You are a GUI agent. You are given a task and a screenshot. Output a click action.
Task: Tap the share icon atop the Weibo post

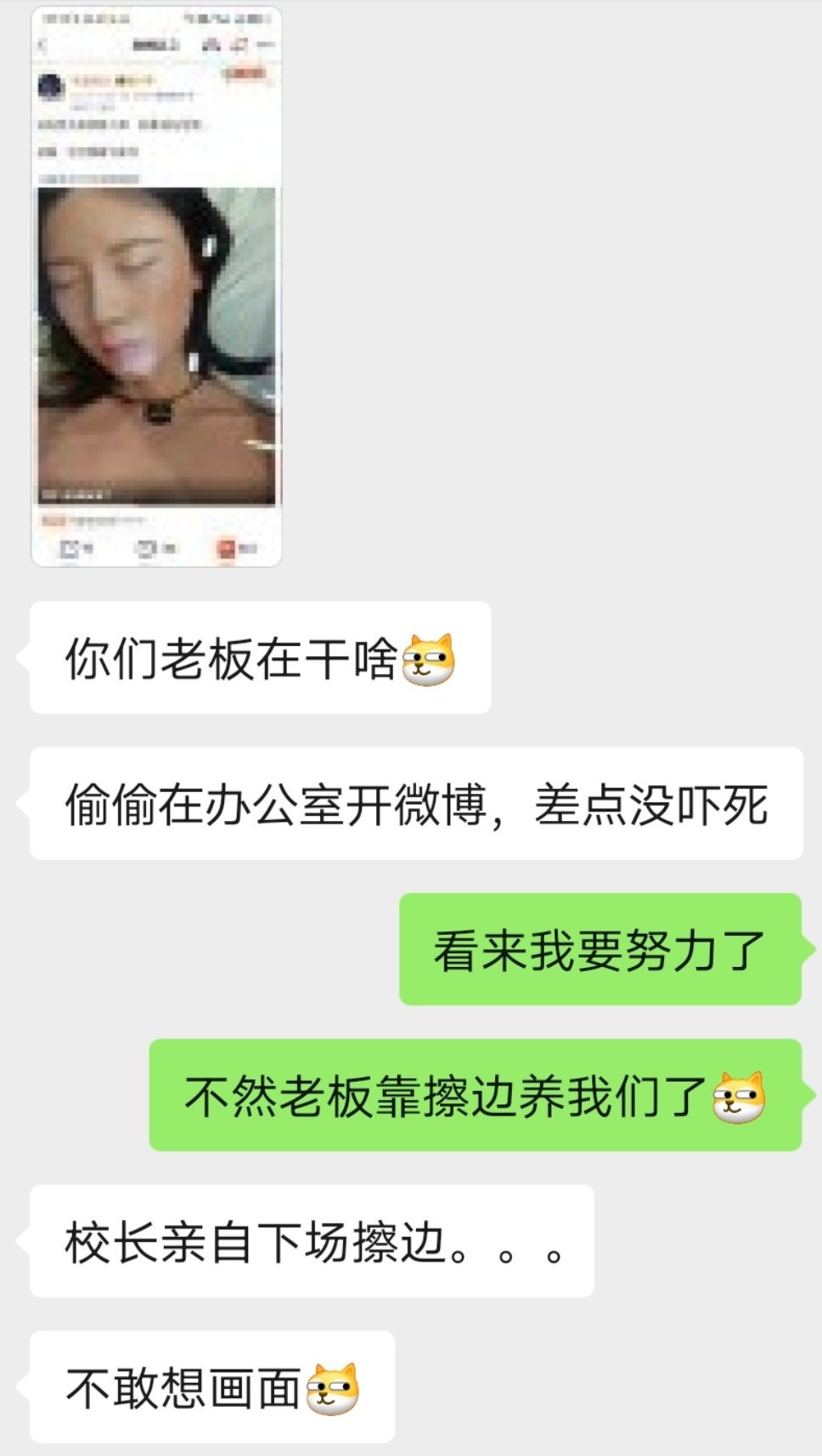point(239,45)
